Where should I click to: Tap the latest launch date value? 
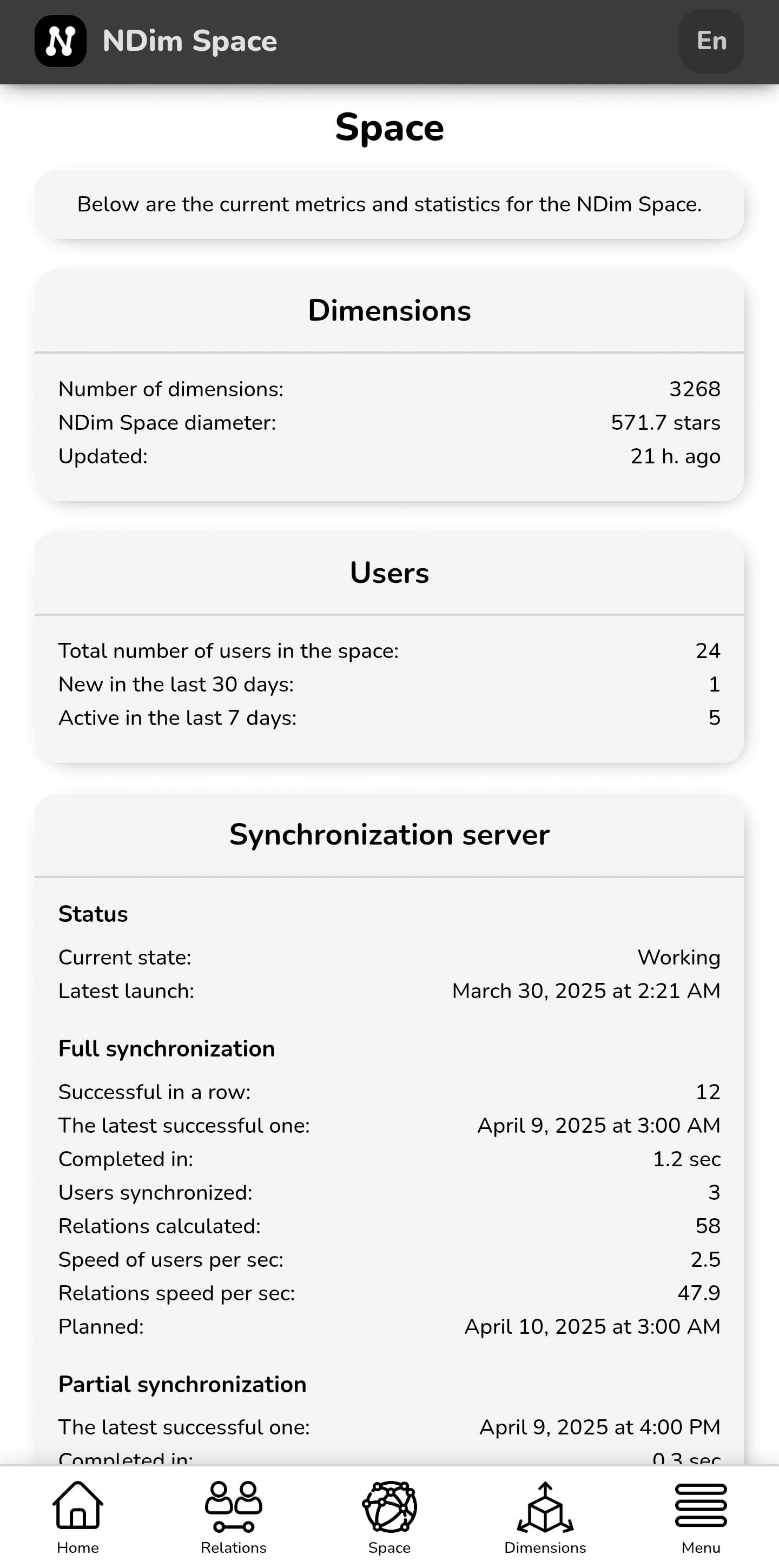(x=585, y=991)
